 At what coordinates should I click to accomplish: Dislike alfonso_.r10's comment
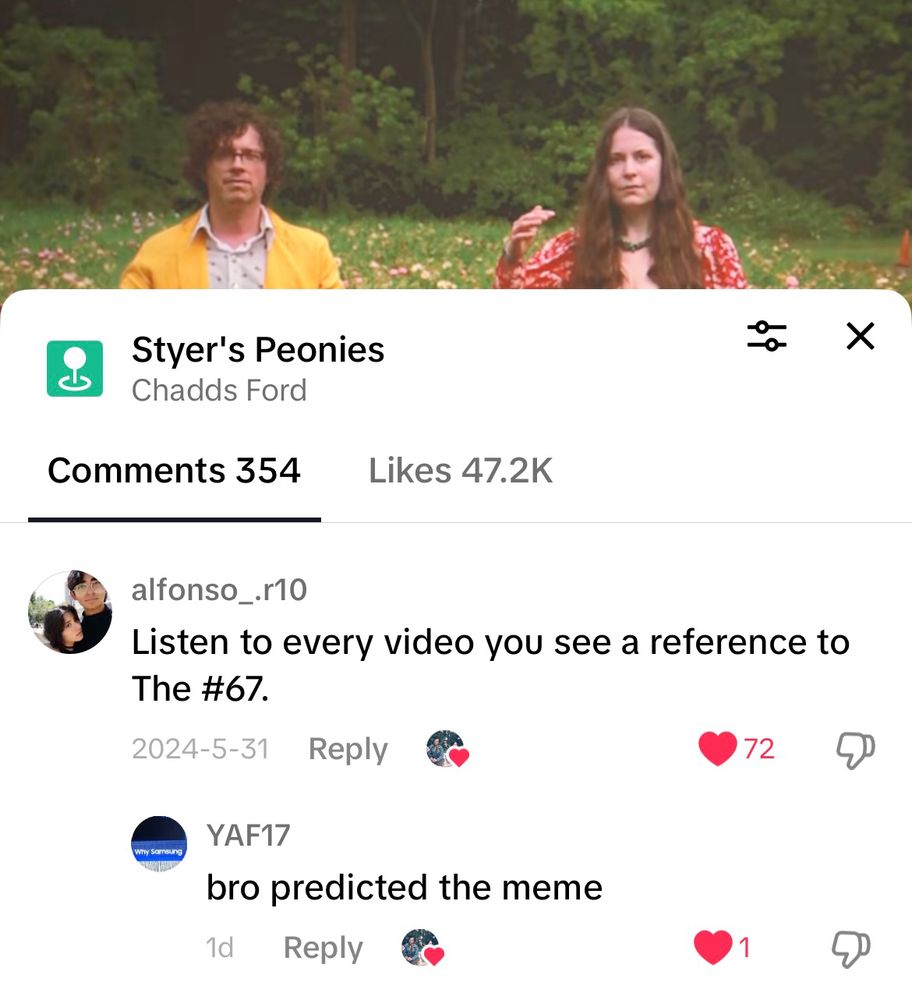tap(855, 749)
